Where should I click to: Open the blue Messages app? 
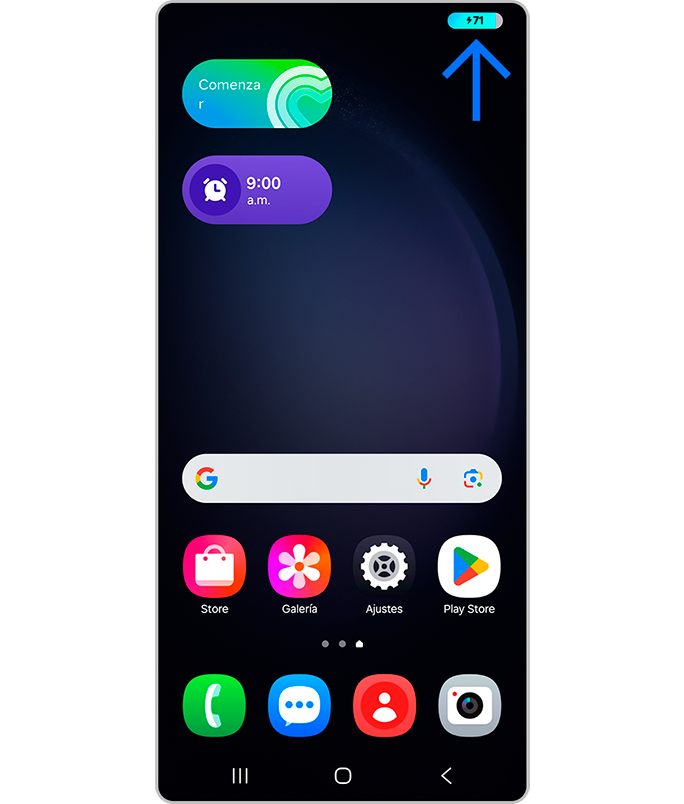(299, 705)
